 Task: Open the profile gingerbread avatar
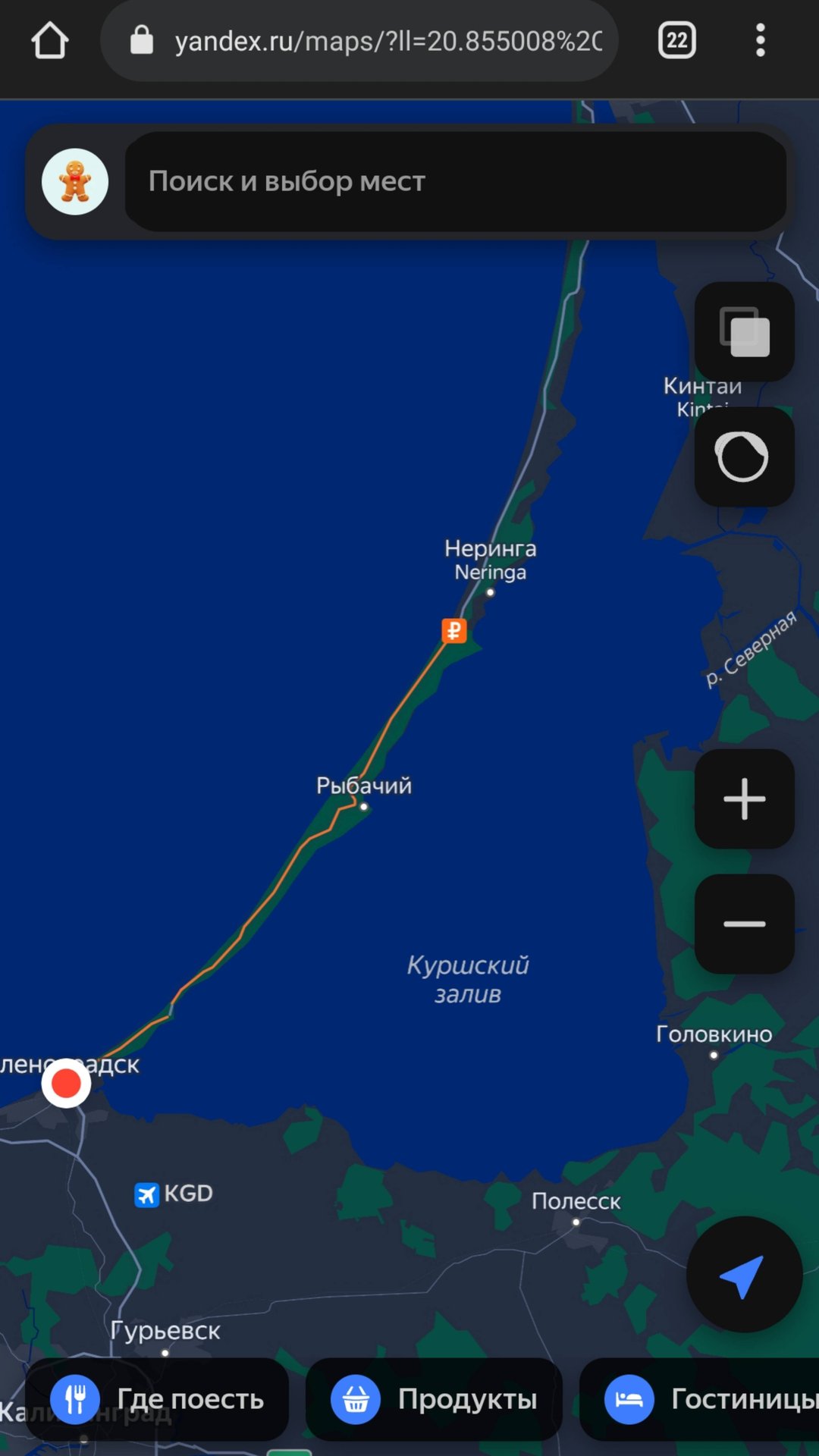tap(75, 182)
